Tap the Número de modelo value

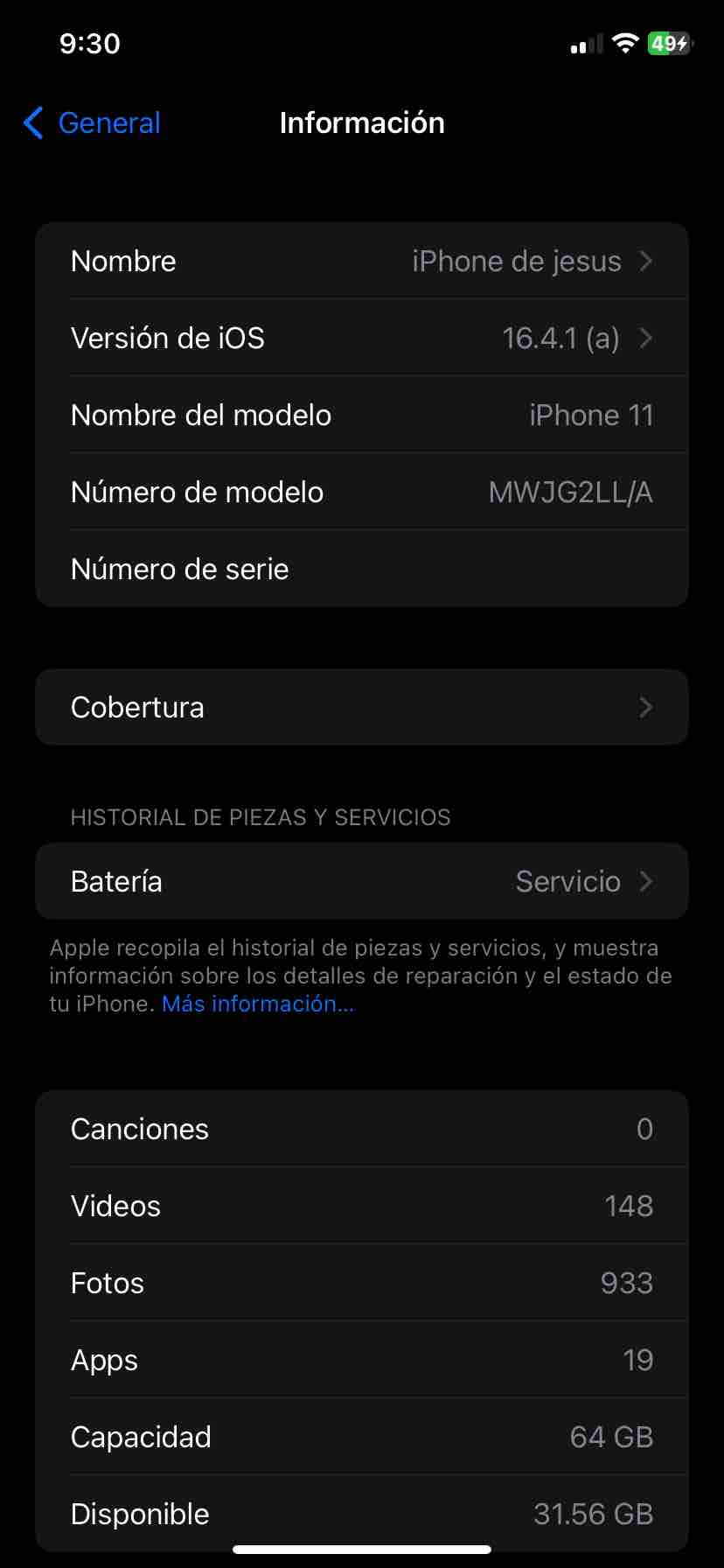[570, 492]
